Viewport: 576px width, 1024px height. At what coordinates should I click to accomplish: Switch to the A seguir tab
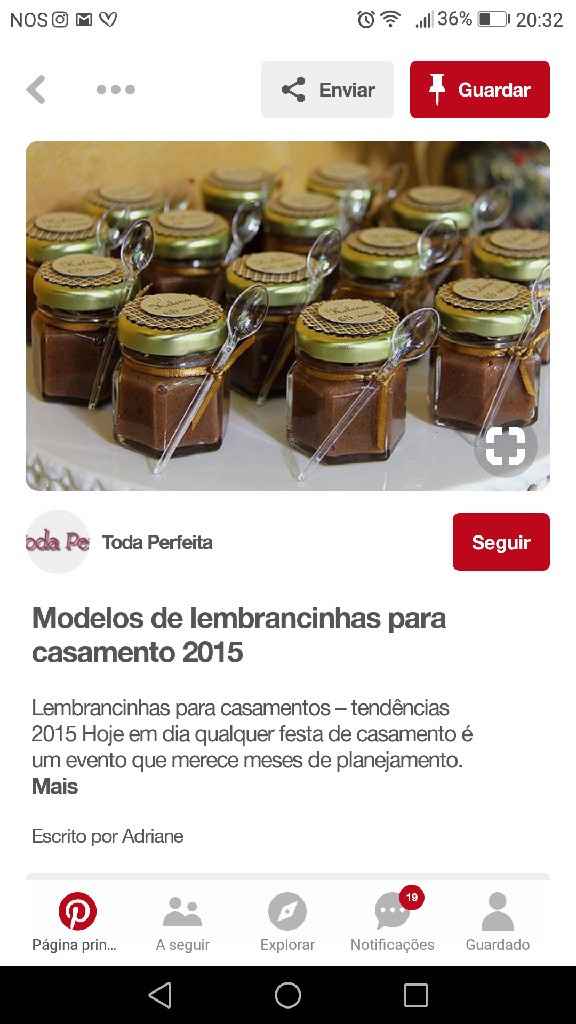[182, 922]
